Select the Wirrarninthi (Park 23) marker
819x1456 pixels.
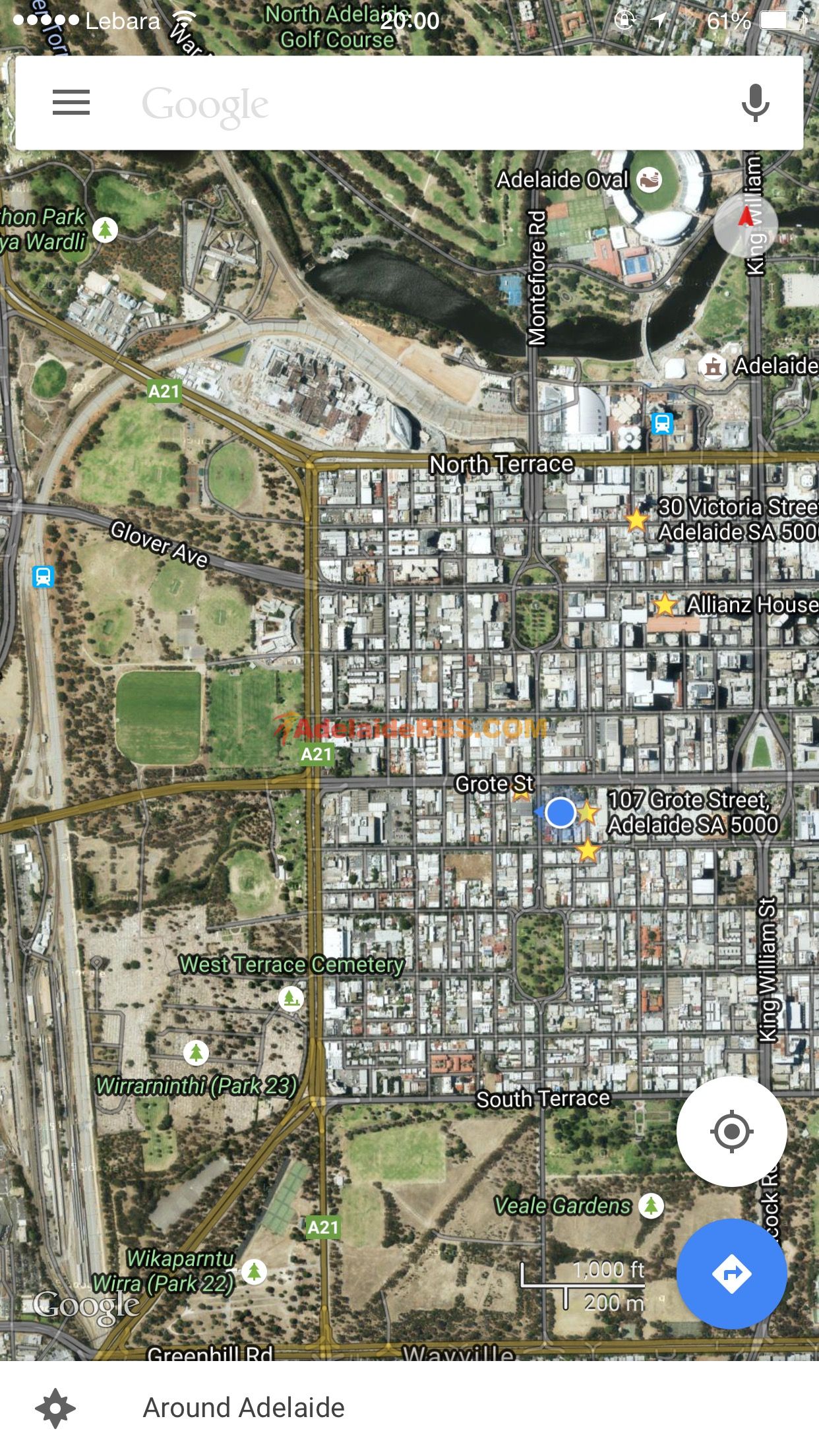(195, 1052)
